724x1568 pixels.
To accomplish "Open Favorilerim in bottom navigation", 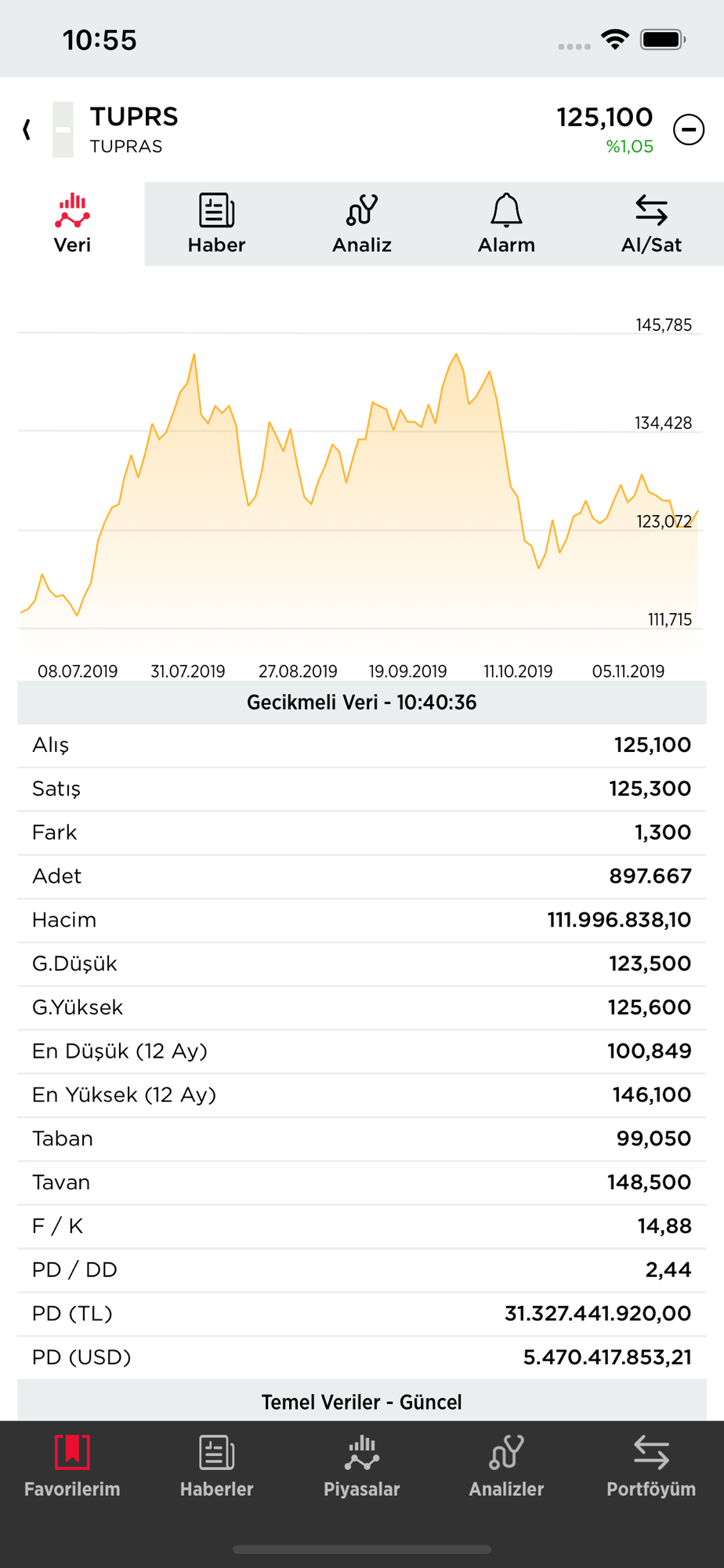I will (x=72, y=1466).
